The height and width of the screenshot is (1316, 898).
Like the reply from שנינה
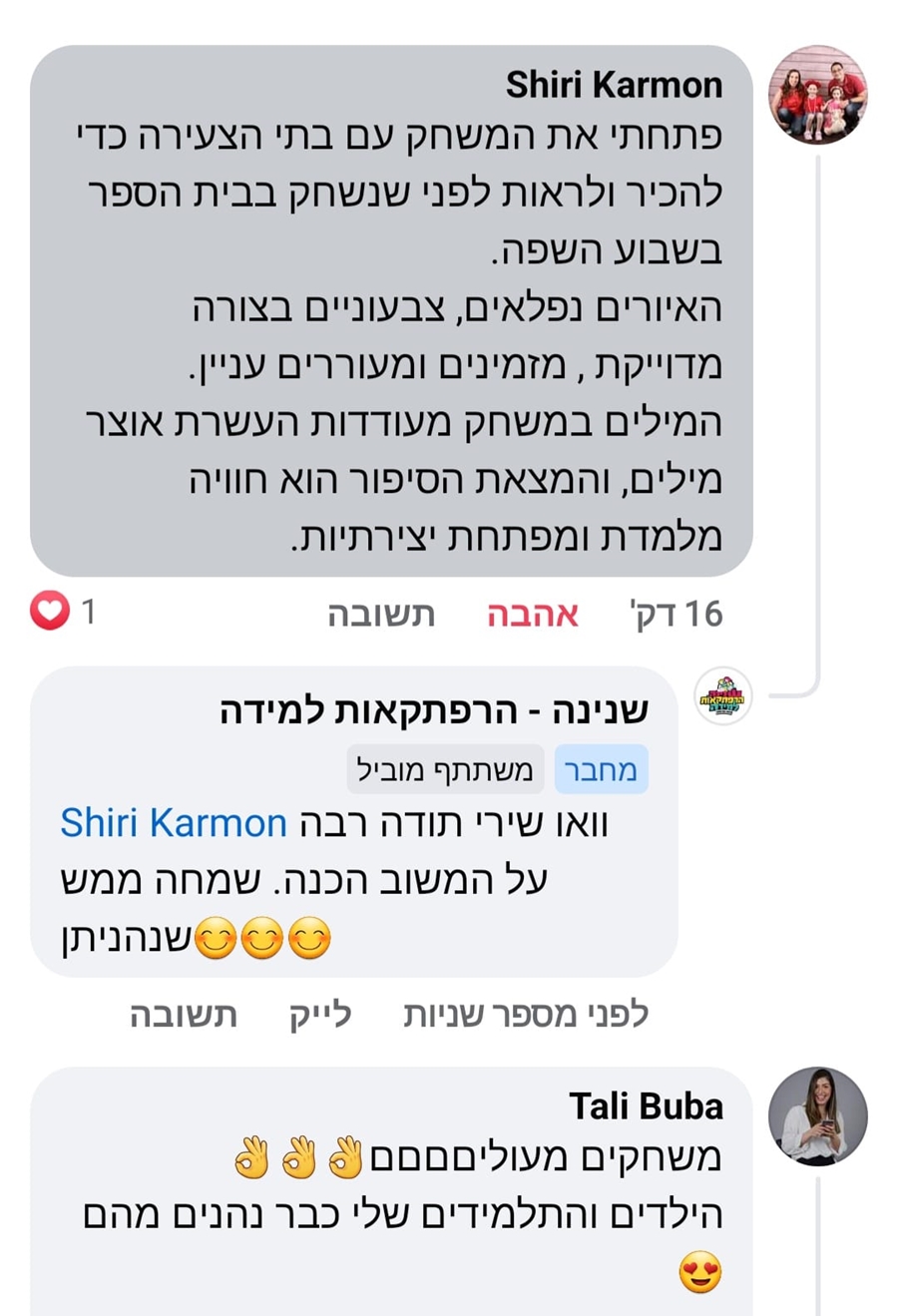(320, 1015)
